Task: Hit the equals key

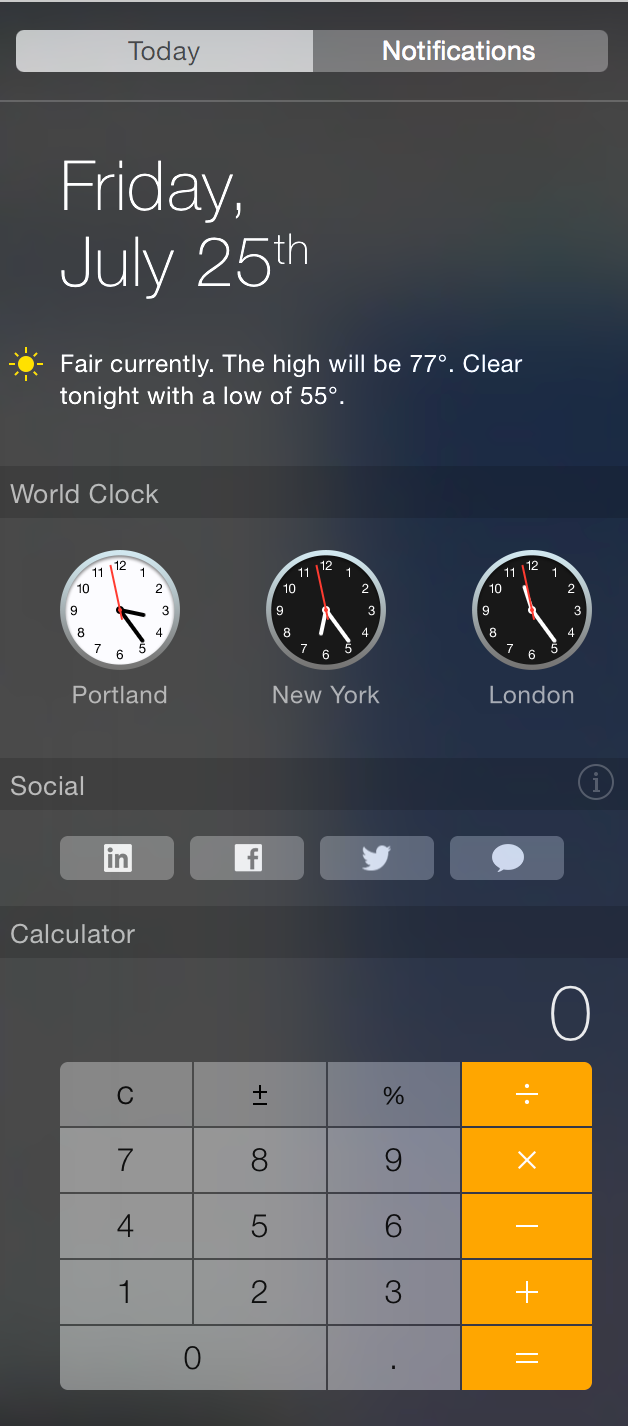Action: coord(527,1358)
